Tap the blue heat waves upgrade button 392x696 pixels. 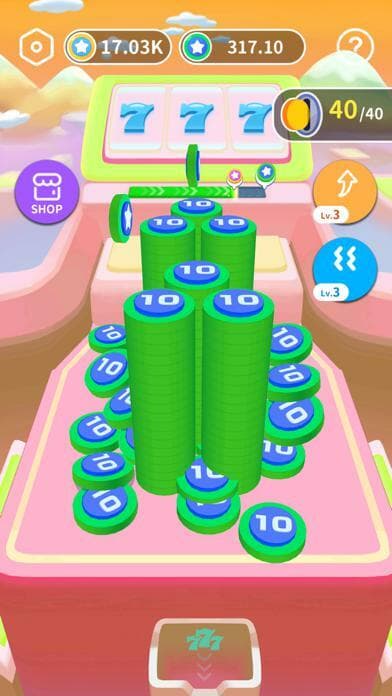point(345,269)
